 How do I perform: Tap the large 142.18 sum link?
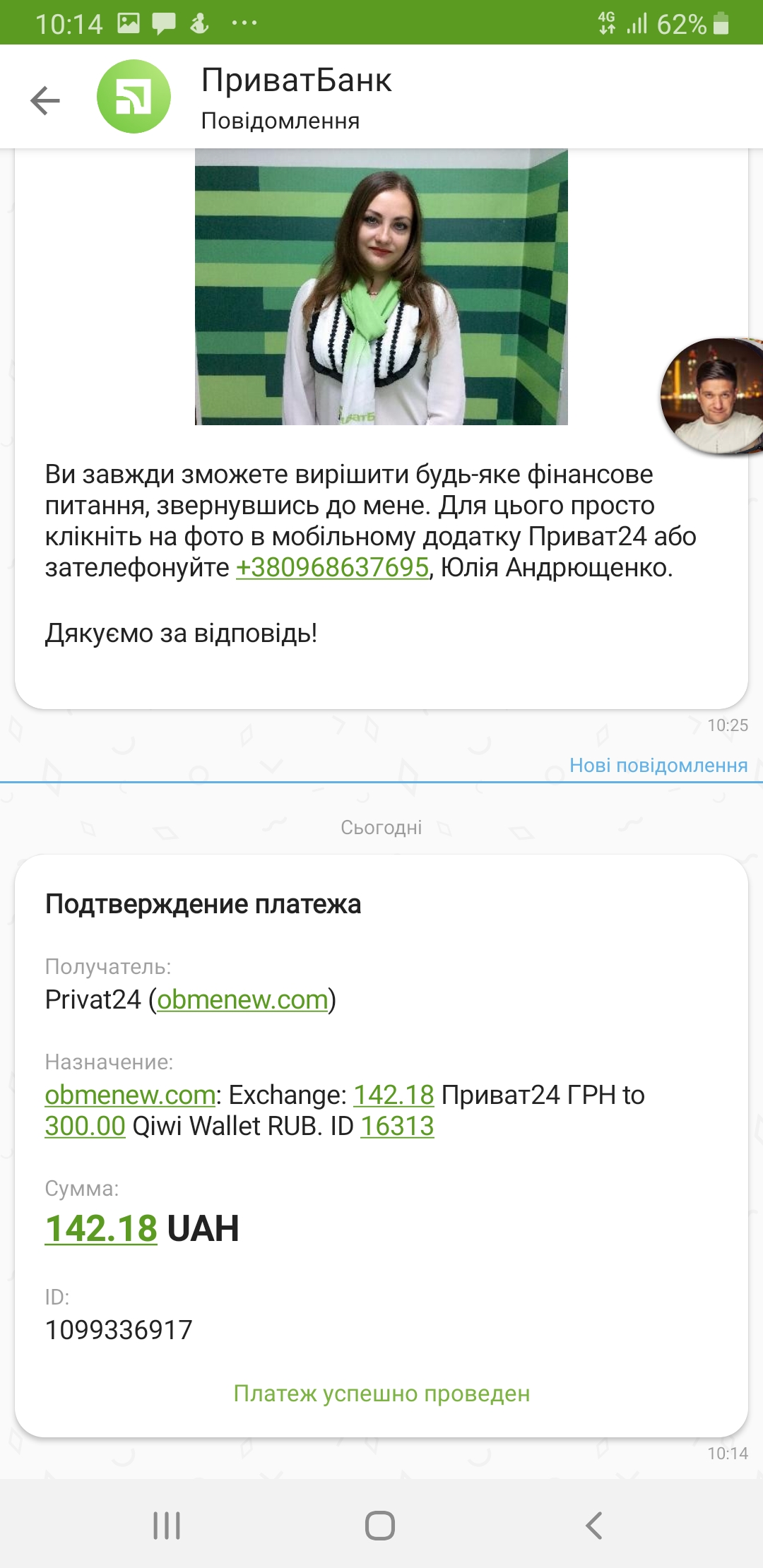101,1228
